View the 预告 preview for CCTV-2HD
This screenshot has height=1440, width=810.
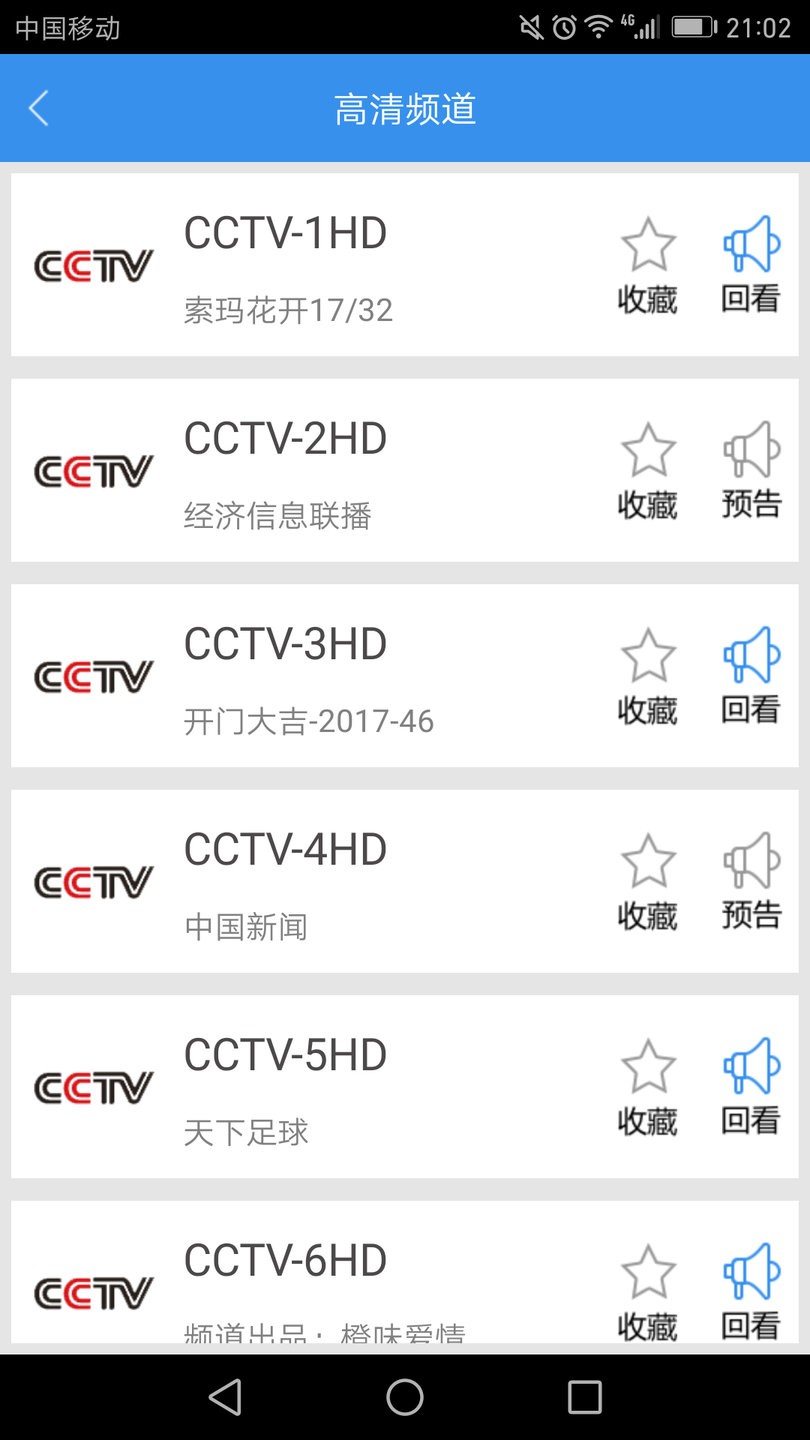[x=751, y=470]
